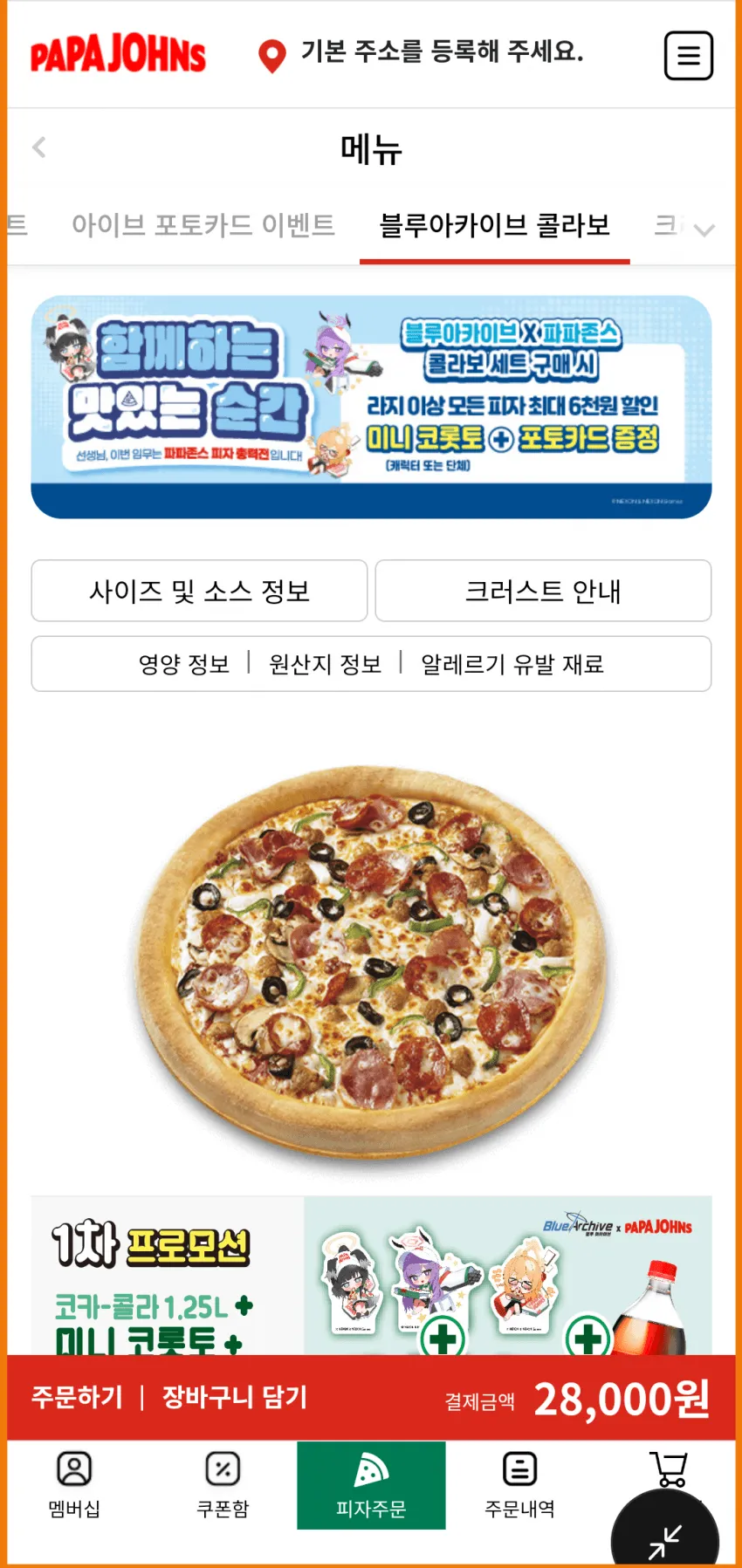
Task: Select the 블루아카이브 콜라보 tab
Action: [x=495, y=225]
